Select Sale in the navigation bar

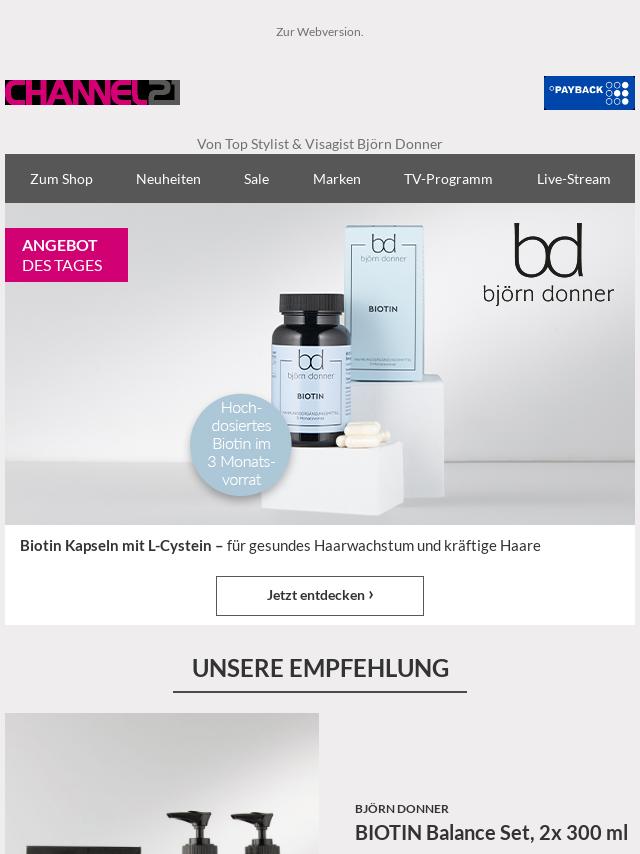(x=256, y=179)
